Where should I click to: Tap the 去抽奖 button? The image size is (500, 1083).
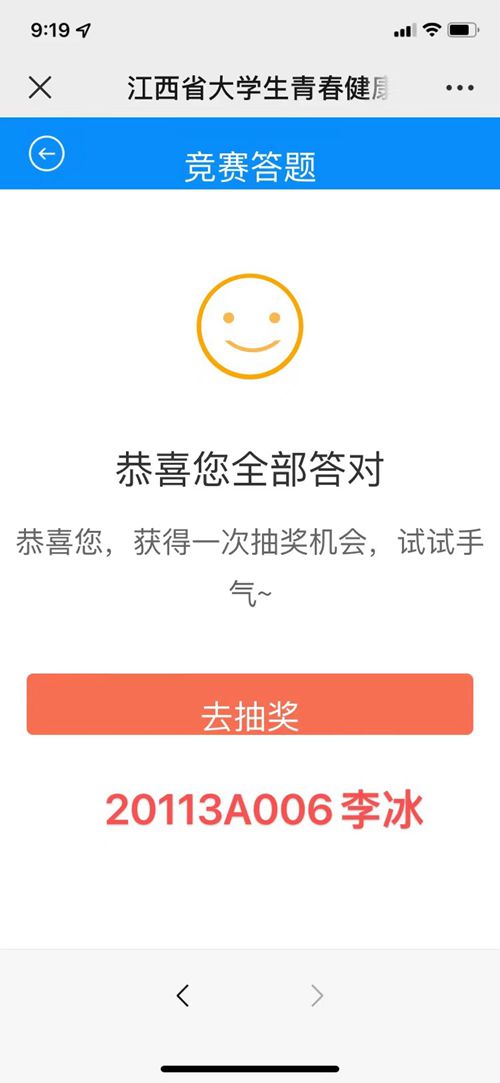[x=250, y=704]
